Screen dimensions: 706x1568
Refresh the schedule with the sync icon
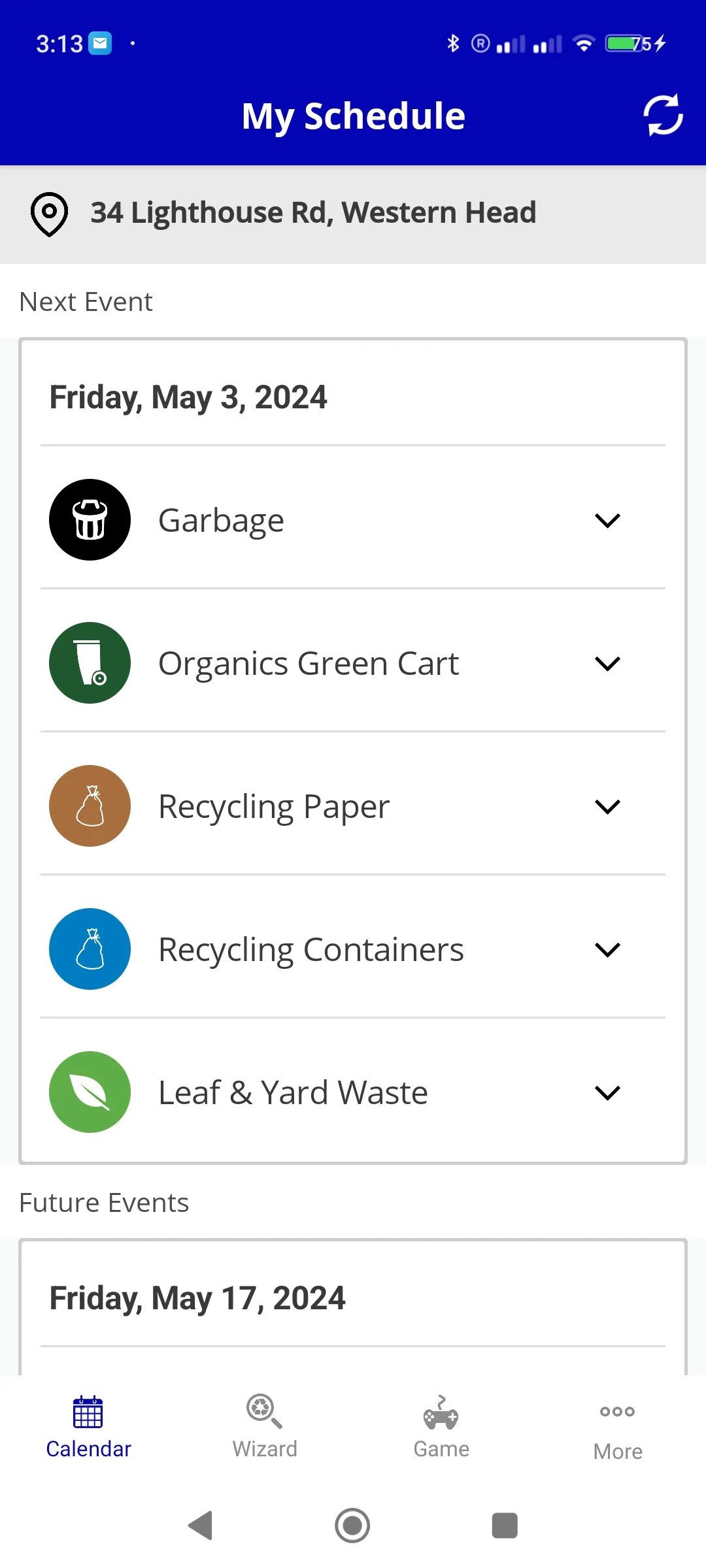coord(663,116)
